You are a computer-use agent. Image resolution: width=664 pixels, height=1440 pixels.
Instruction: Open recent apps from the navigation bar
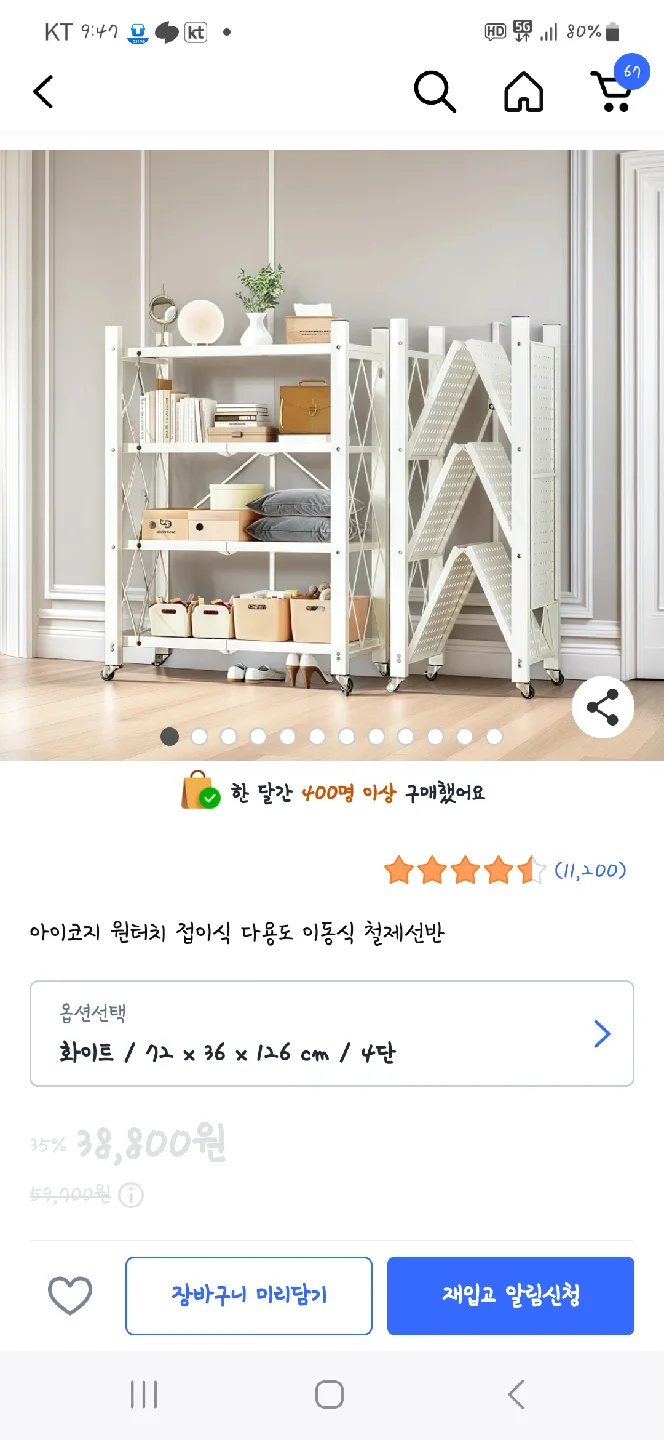pos(144,1394)
